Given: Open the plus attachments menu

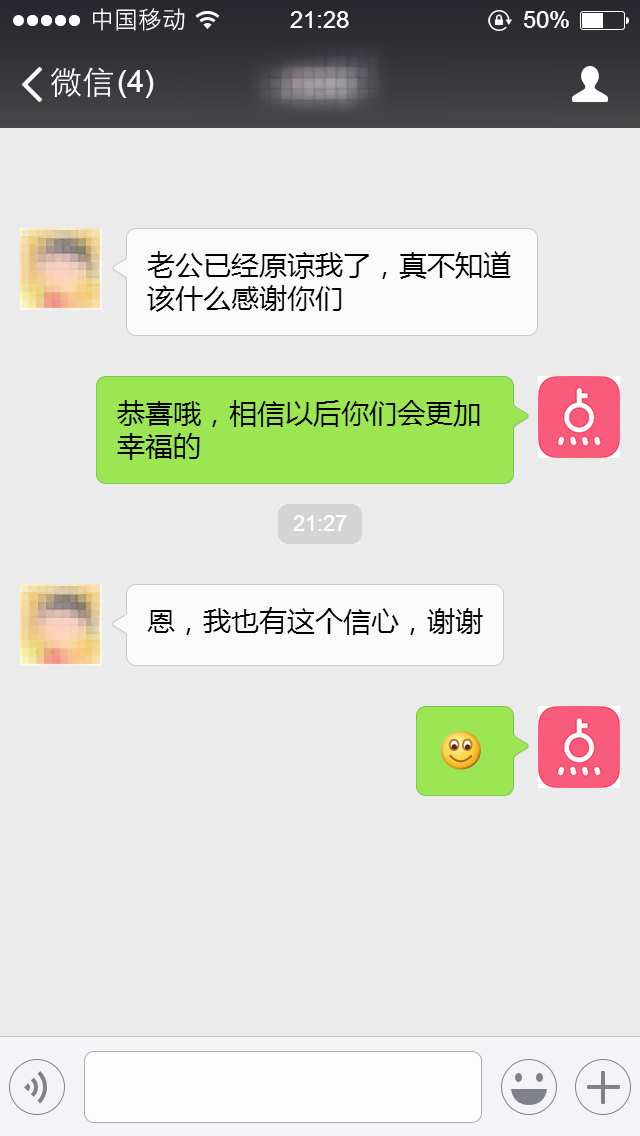Looking at the screenshot, I should (602, 1086).
